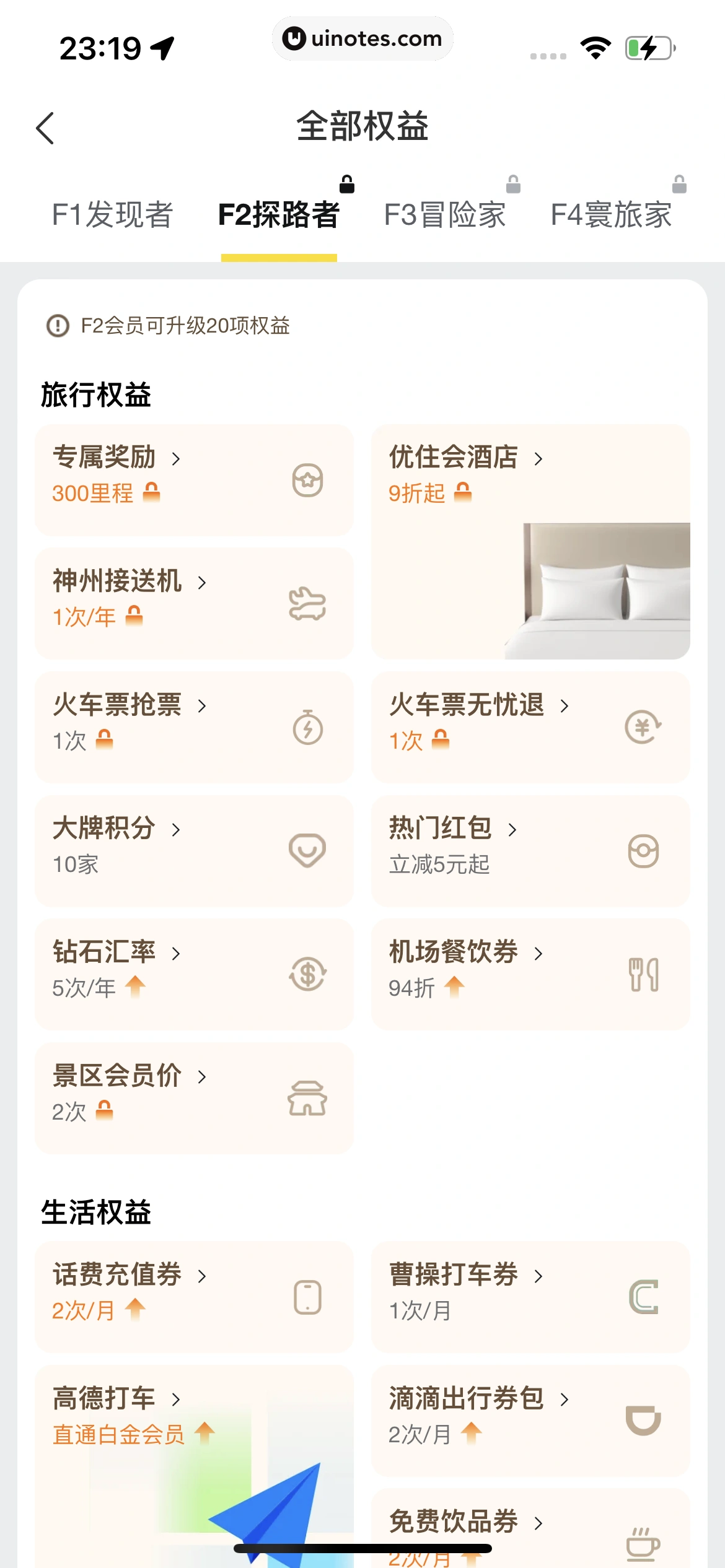Switch to the F3冒险家 tab

tap(445, 215)
